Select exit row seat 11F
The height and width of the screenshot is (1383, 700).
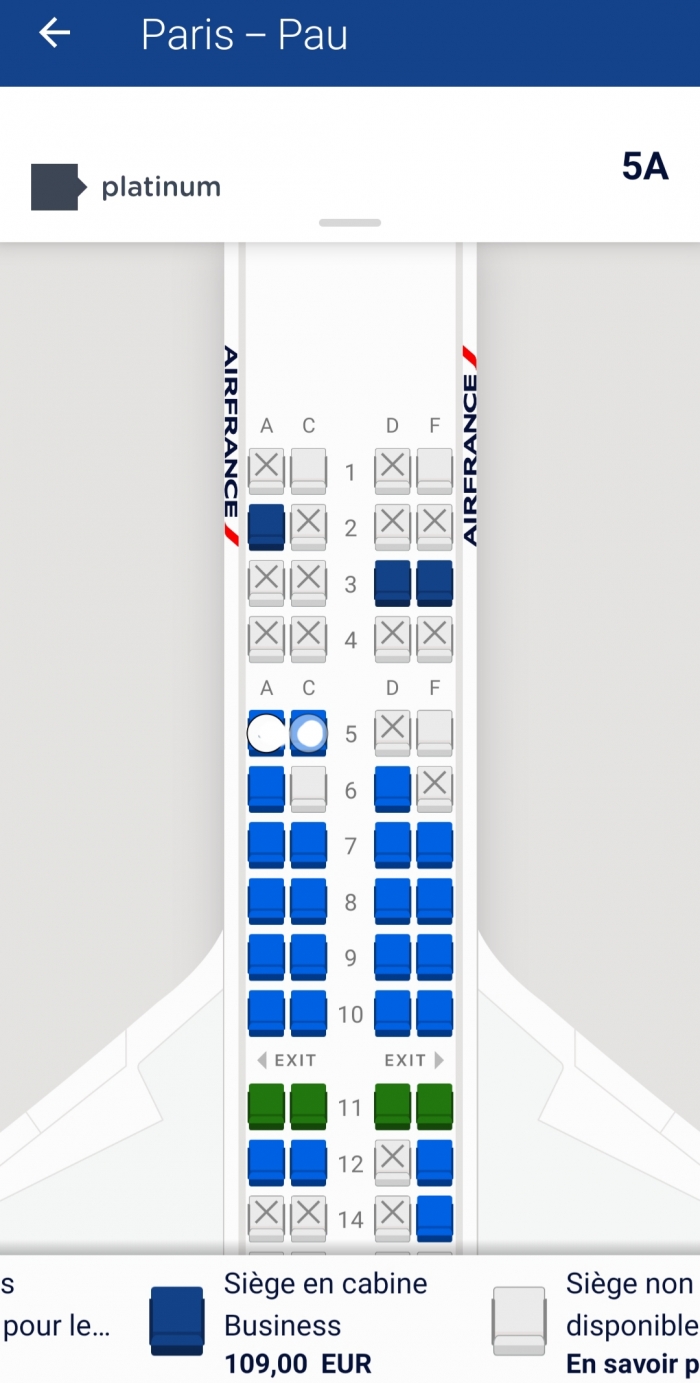[434, 1107]
